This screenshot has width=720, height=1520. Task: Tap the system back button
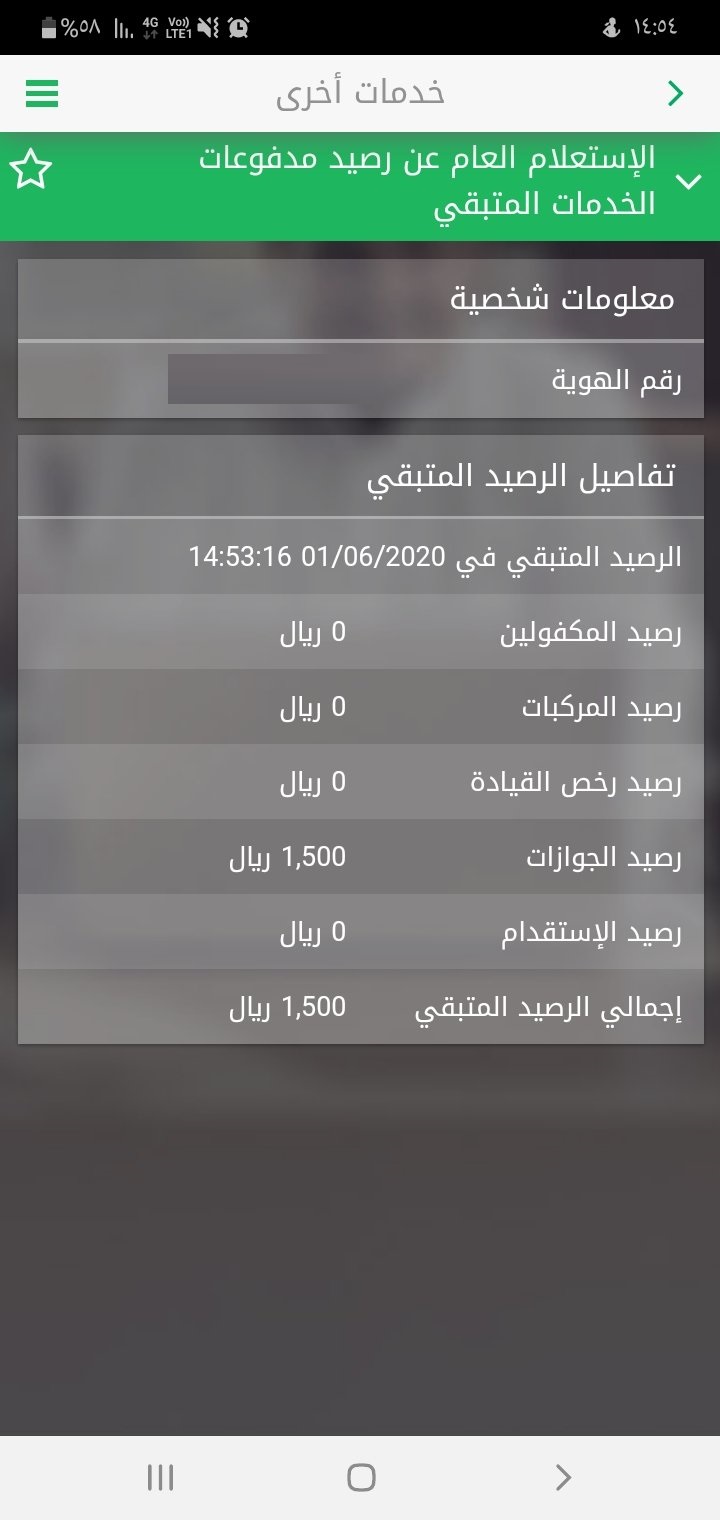click(x=563, y=1477)
